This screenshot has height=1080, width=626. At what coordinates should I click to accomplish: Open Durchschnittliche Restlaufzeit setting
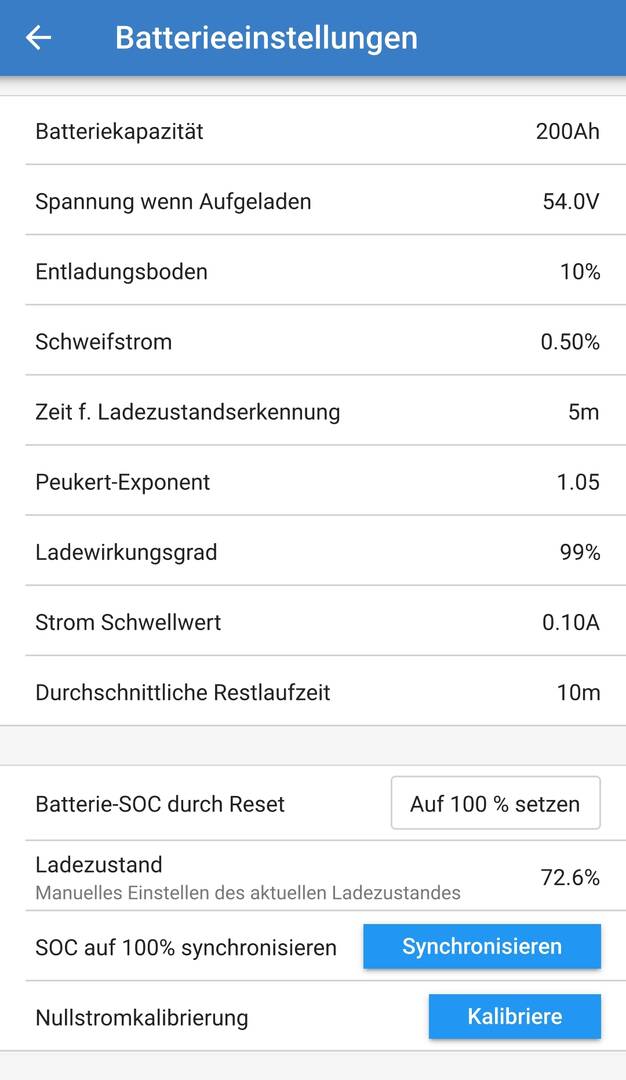point(313,692)
